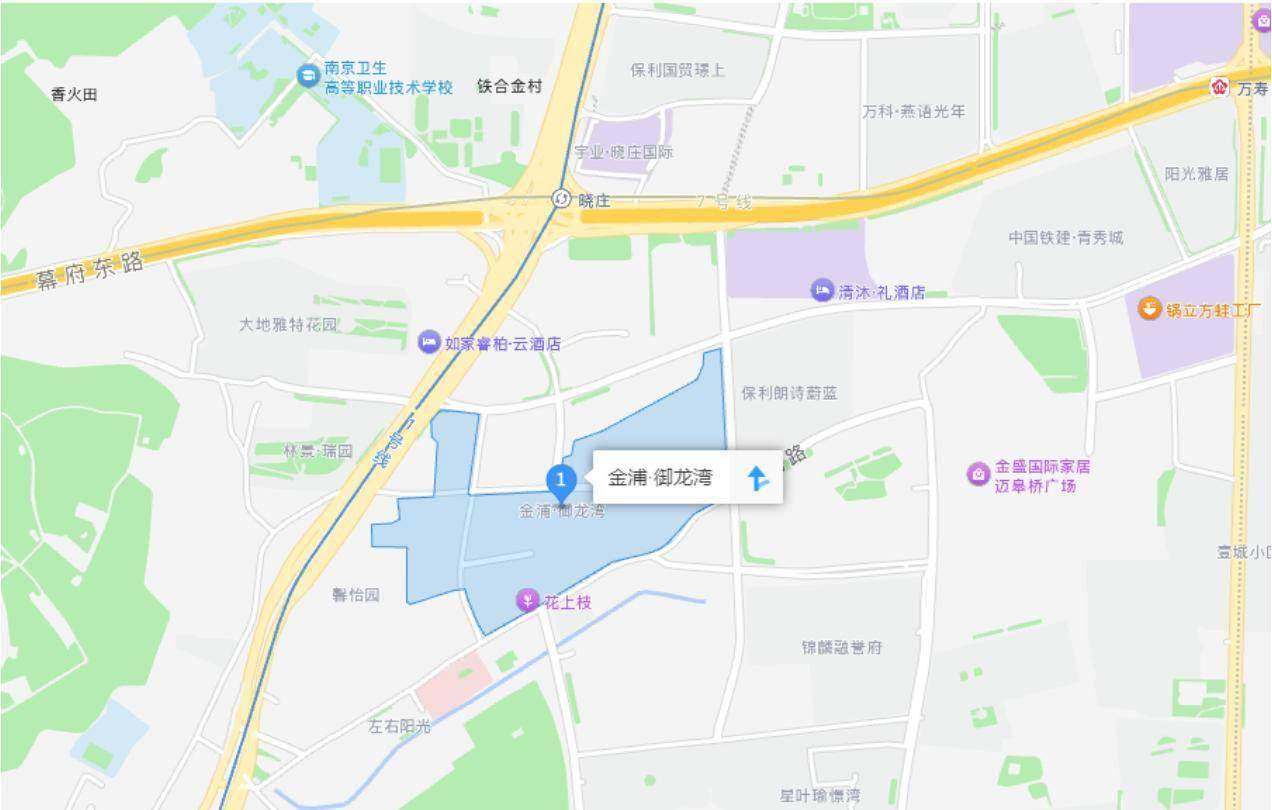Screen dimensions: 1272x810
Task: Tap the 如家睿柏·云酒店 hotel marker
Action: [x=428, y=342]
